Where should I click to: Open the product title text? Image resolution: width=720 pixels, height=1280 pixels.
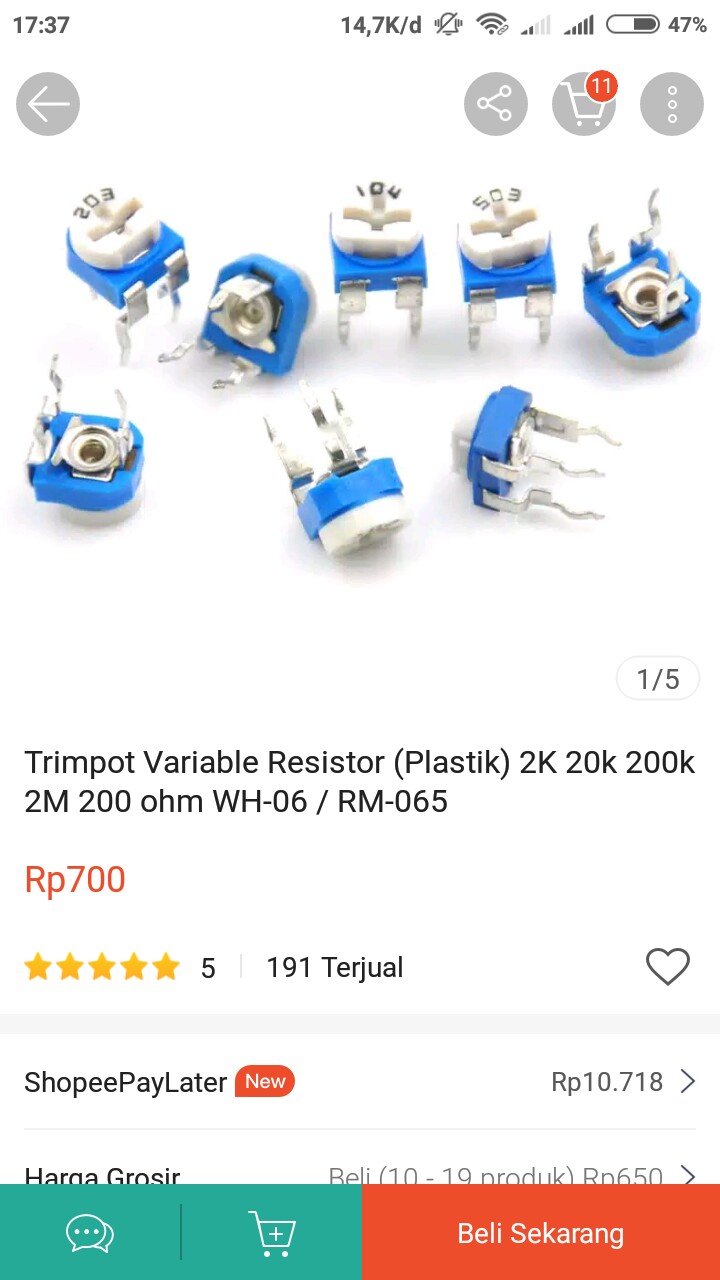(358, 781)
